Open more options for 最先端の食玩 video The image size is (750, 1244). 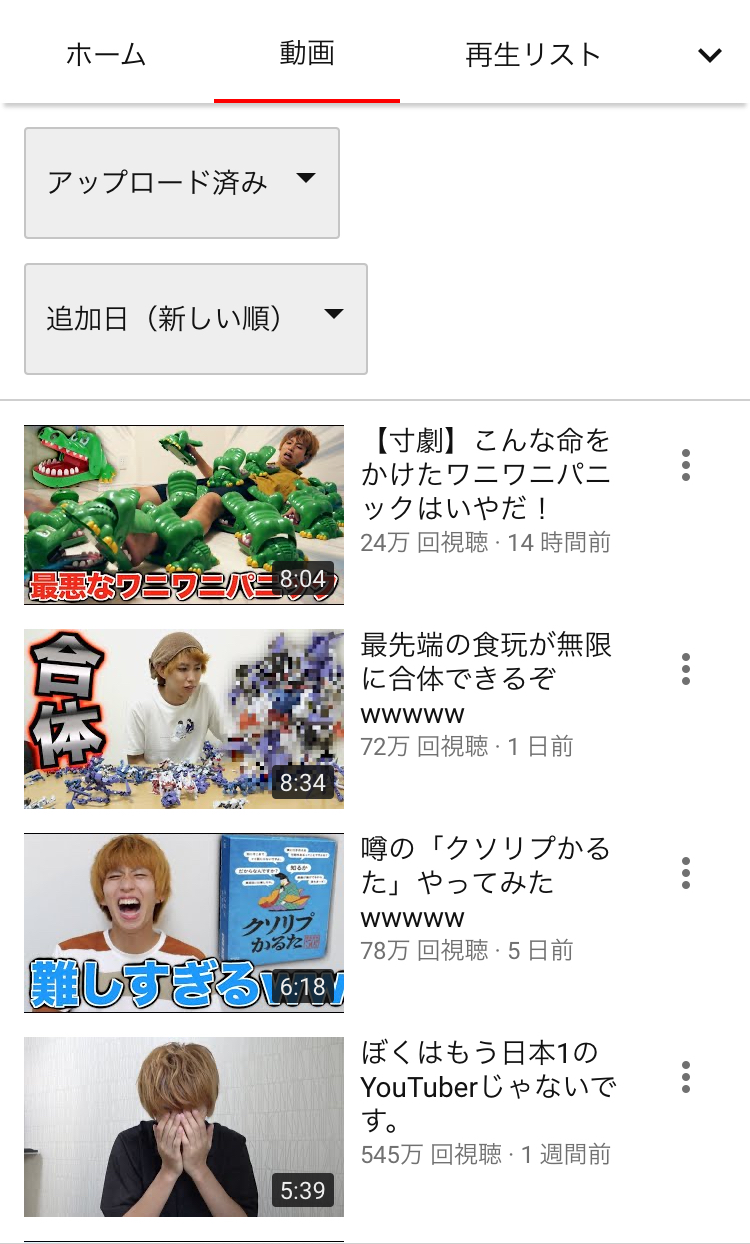click(x=686, y=669)
